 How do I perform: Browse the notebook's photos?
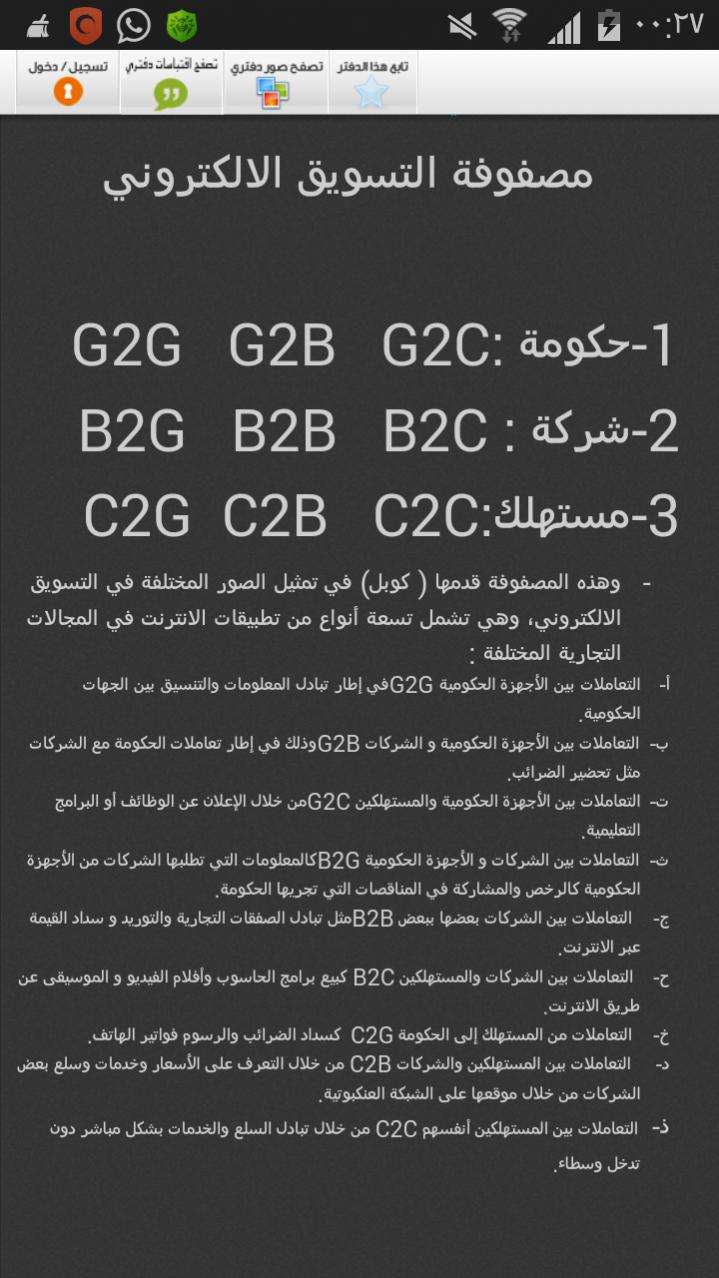tap(276, 82)
